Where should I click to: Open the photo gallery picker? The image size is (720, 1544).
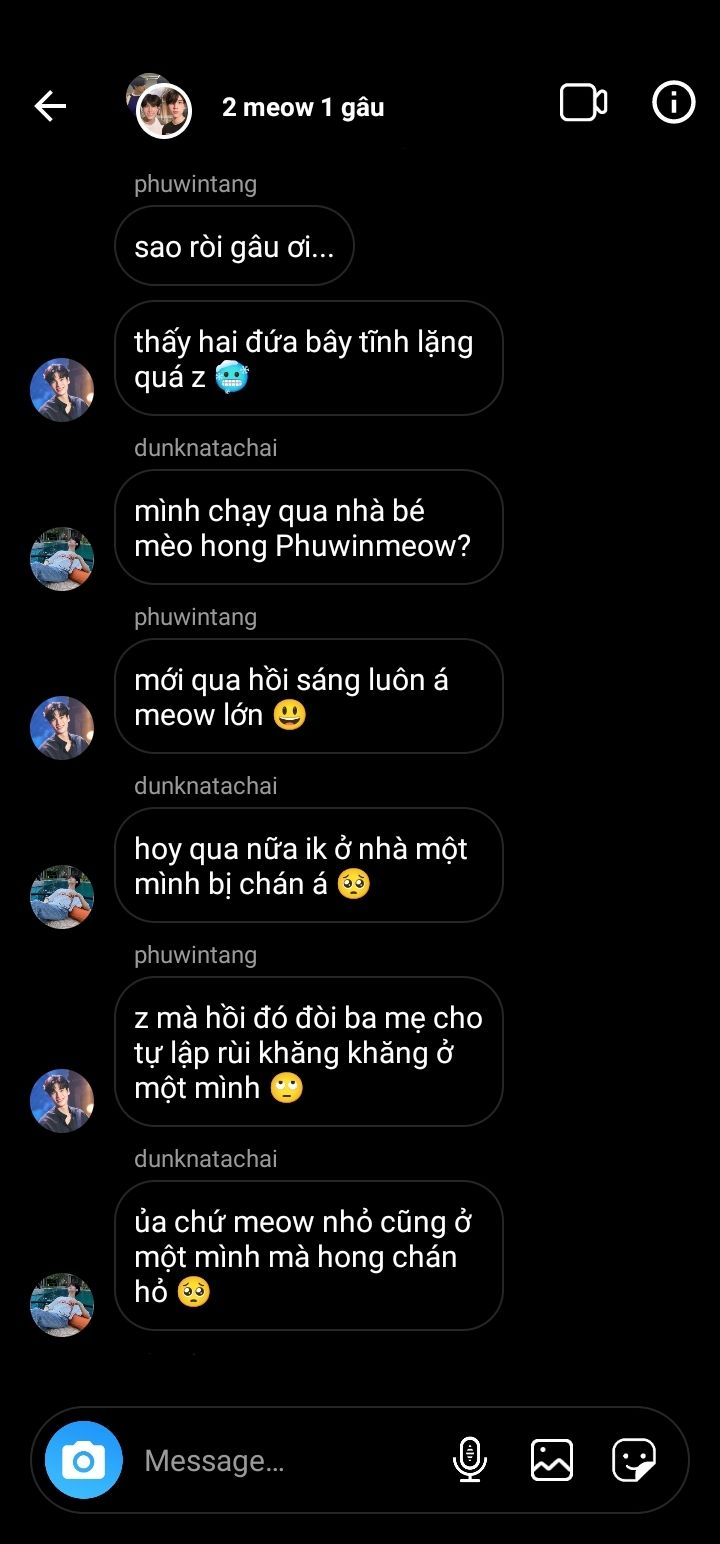point(551,1460)
